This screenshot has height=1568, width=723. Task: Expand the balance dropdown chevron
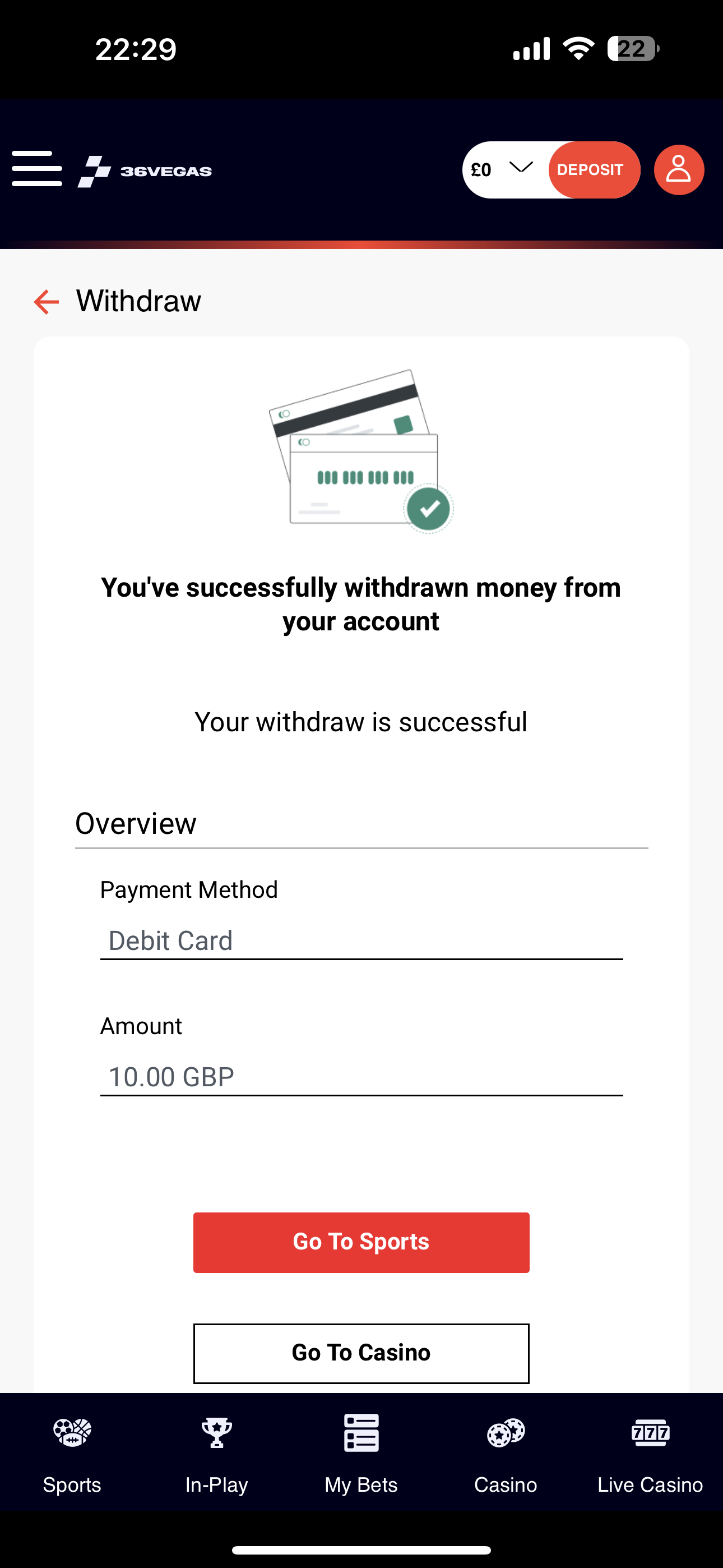[x=520, y=170]
